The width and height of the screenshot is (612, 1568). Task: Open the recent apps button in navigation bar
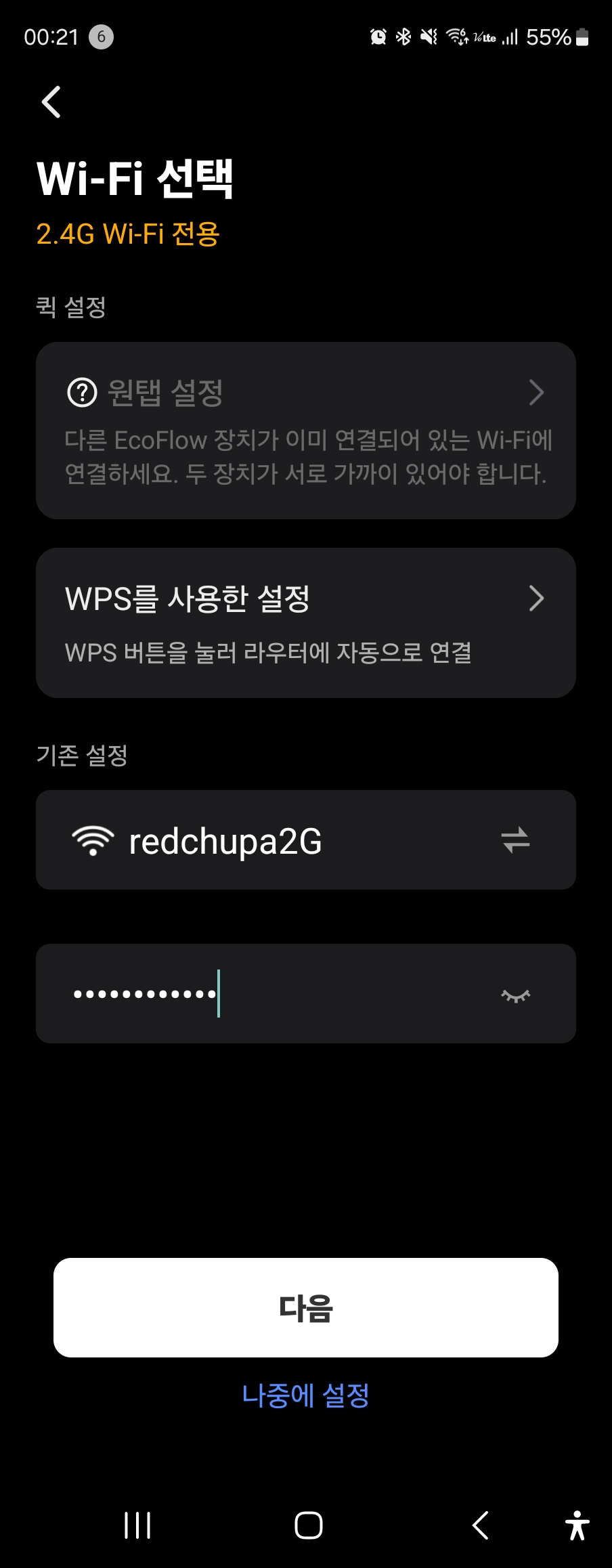pos(137,1525)
